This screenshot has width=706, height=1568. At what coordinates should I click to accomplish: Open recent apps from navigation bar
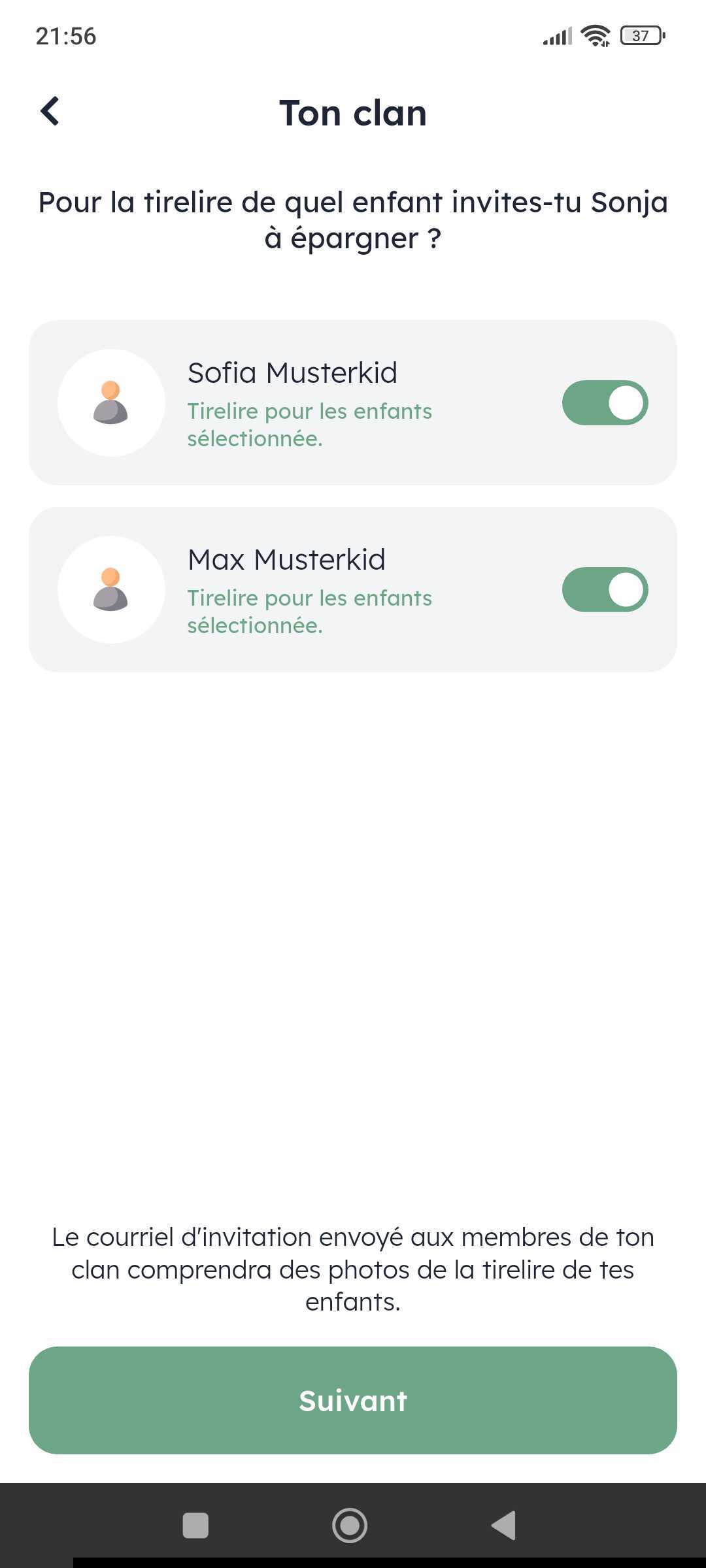click(x=195, y=1526)
